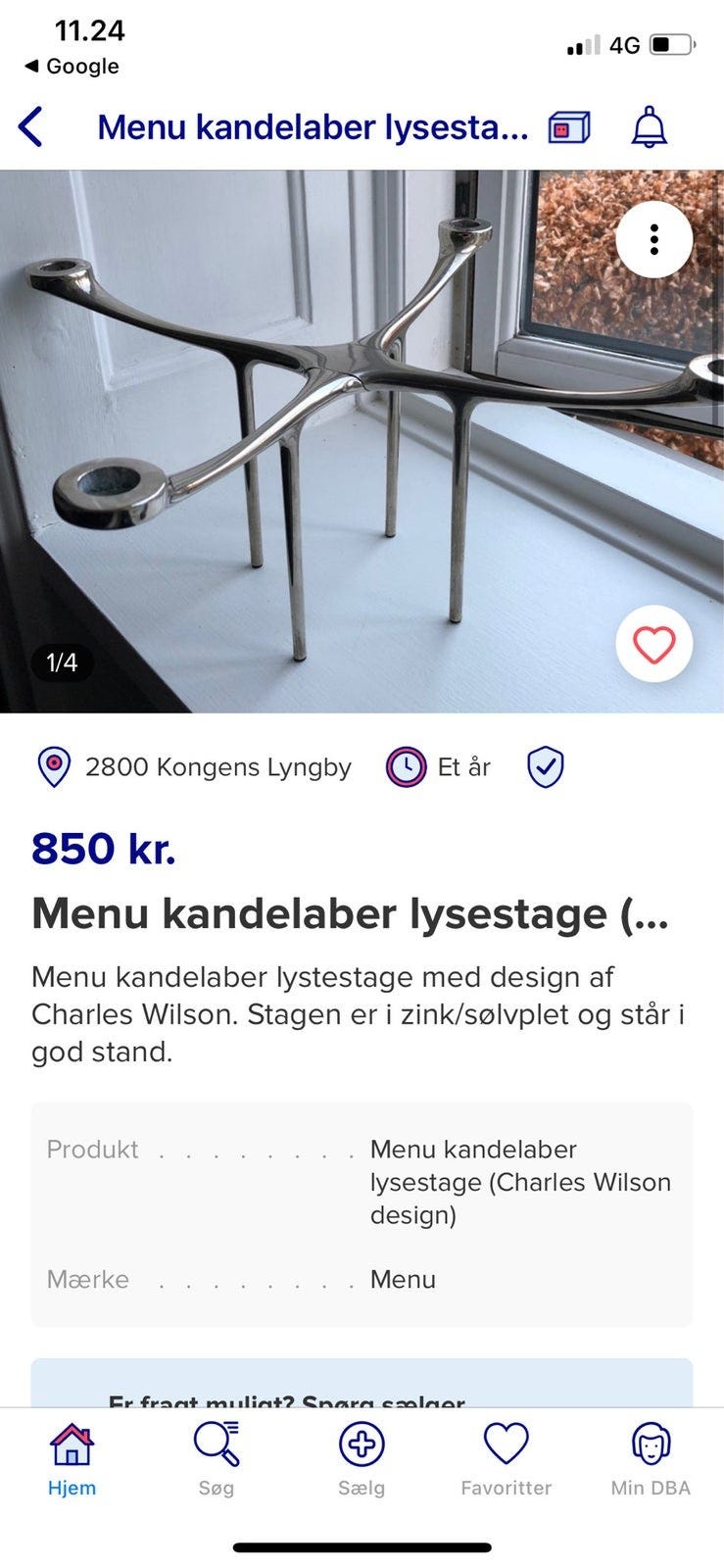Open the notifications bell

(x=649, y=127)
